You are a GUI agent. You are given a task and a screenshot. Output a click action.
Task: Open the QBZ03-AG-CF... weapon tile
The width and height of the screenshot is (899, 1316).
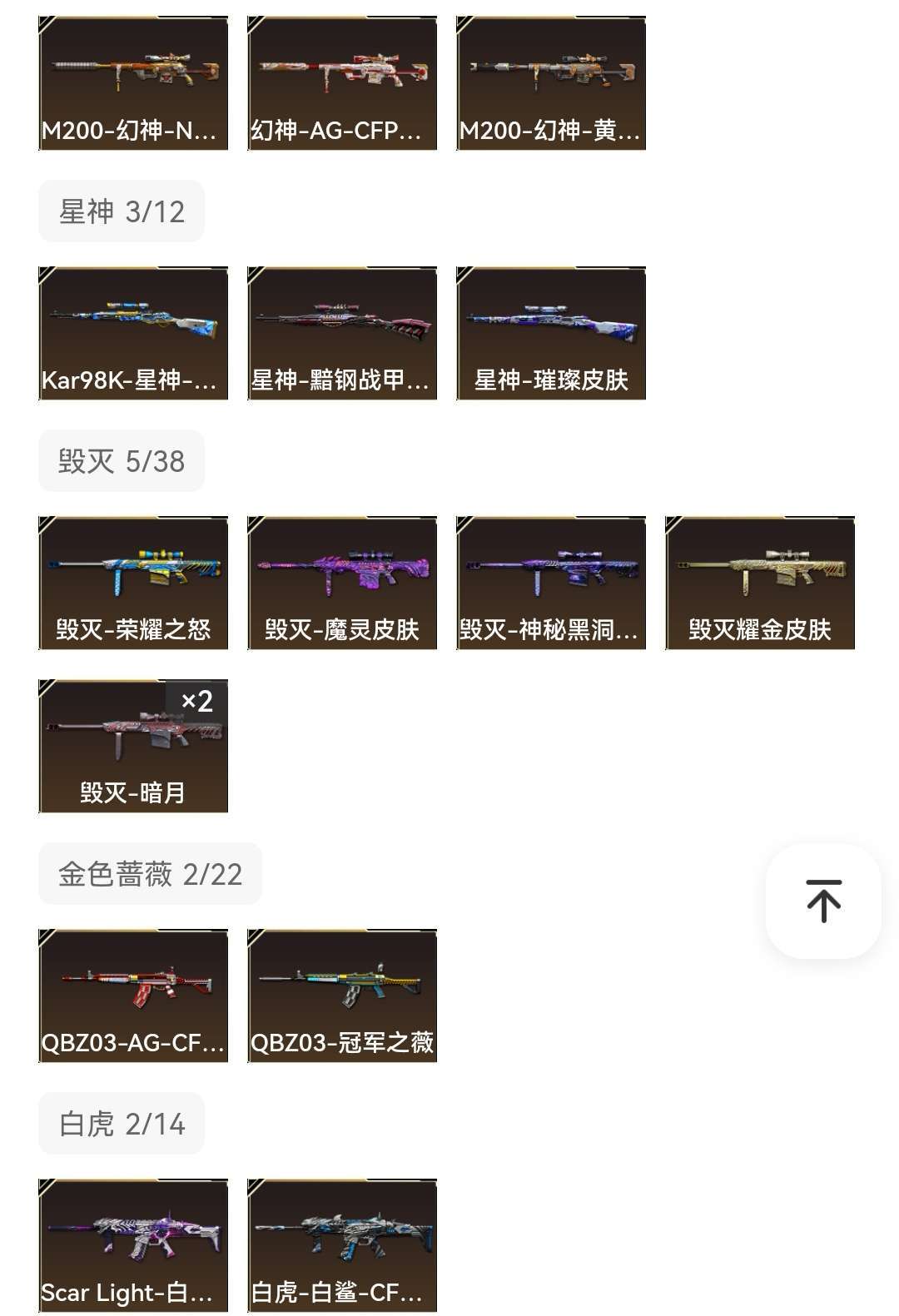tap(133, 996)
